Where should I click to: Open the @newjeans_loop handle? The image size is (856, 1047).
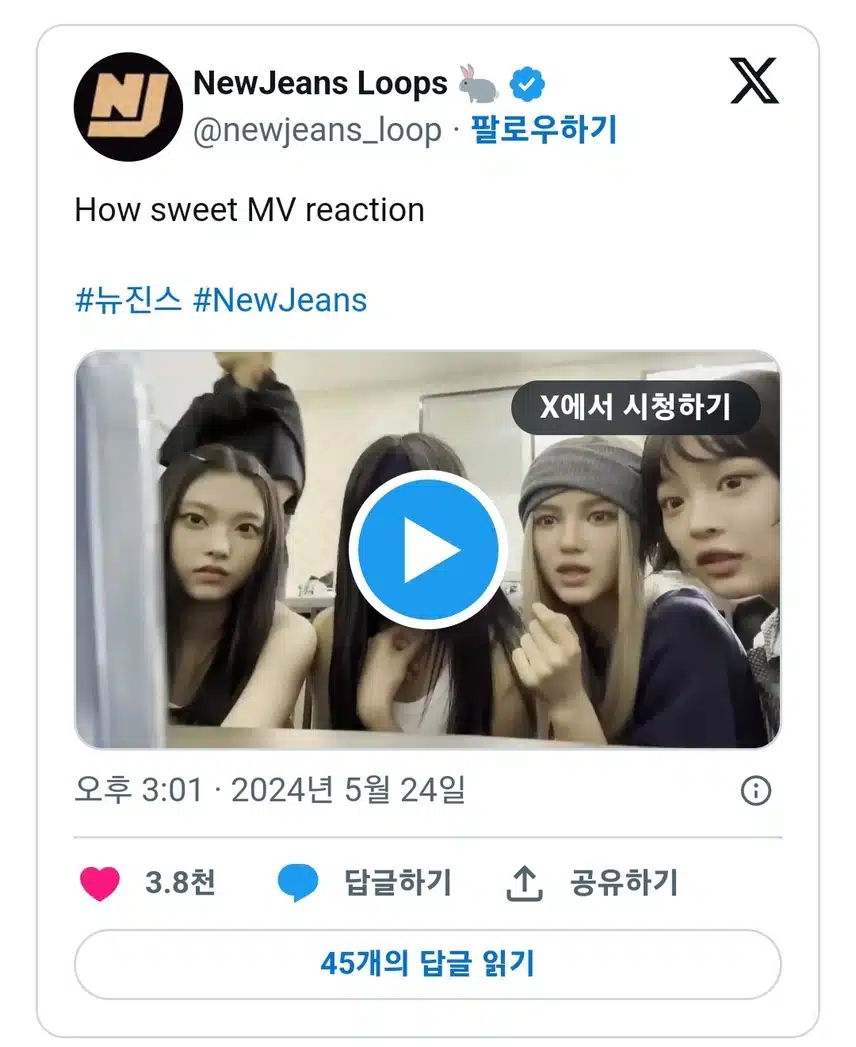click(x=317, y=131)
